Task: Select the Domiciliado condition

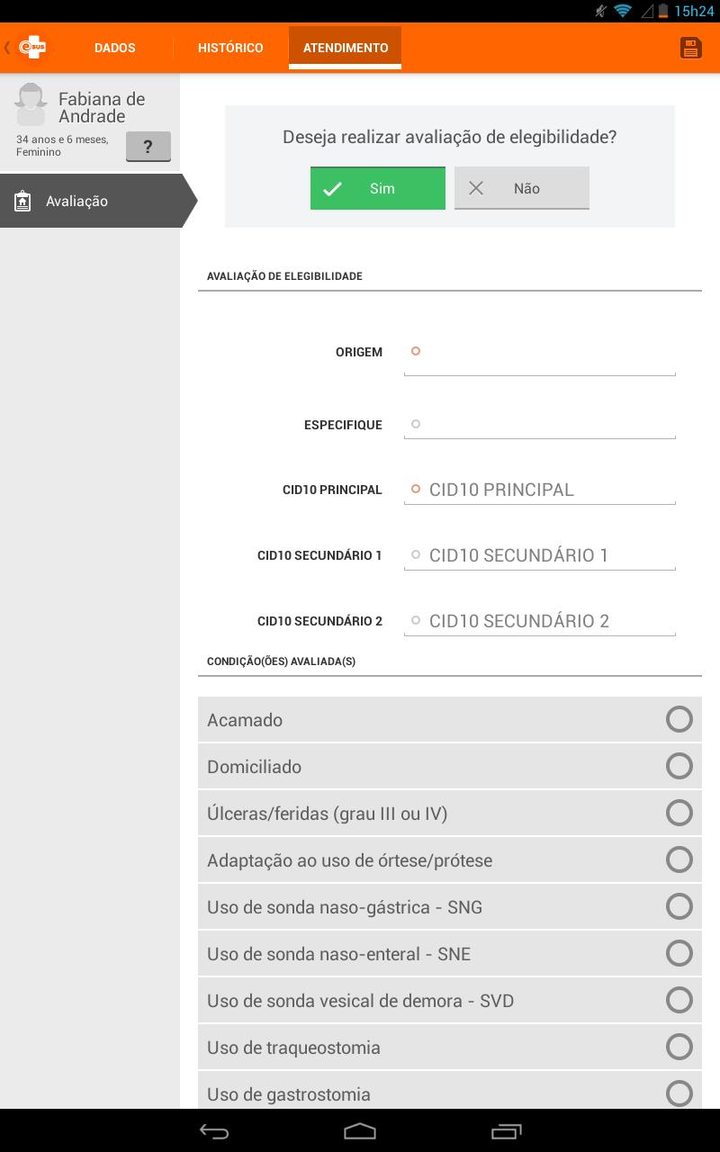Action: click(679, 766)
